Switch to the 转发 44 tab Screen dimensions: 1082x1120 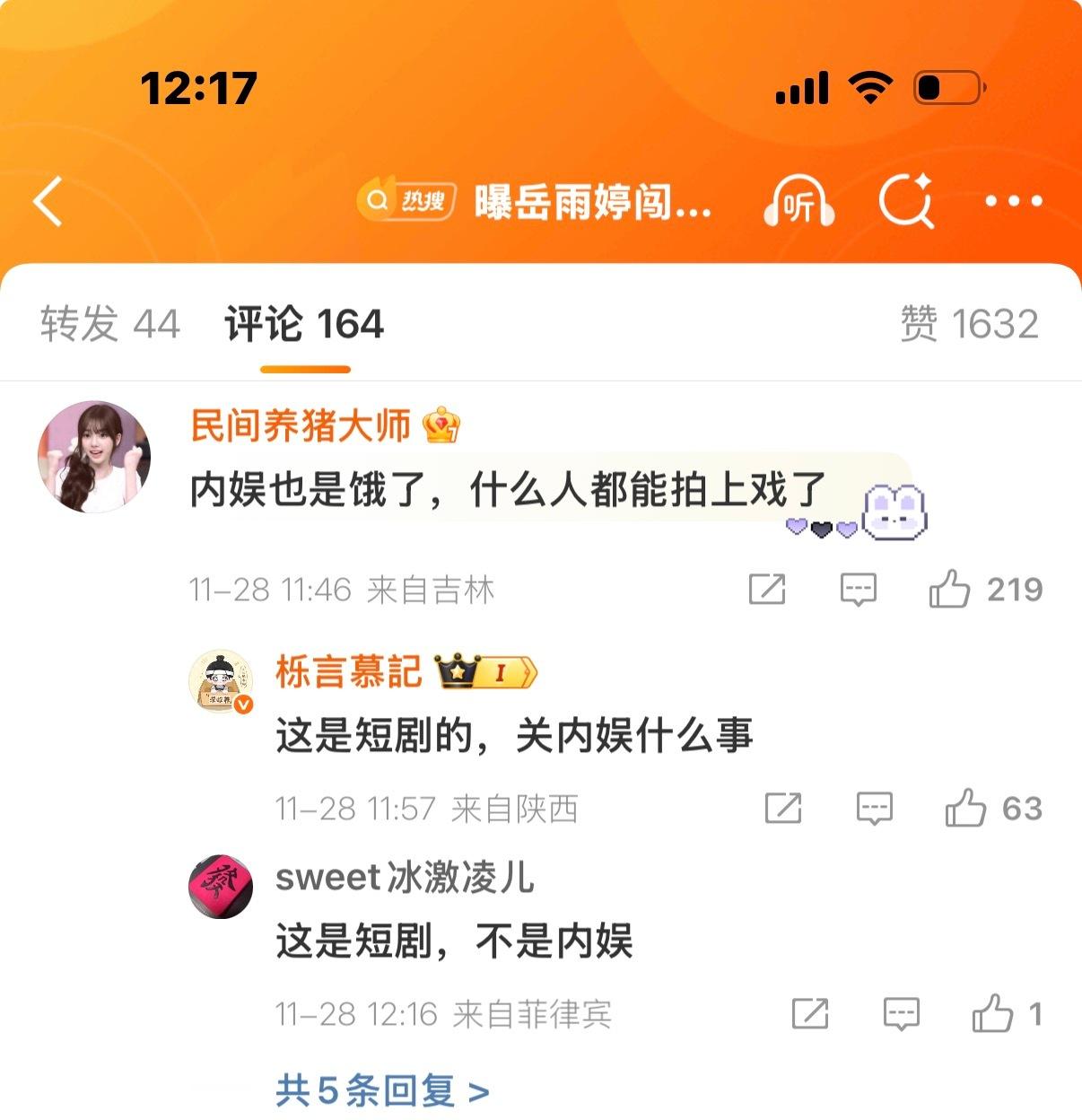[x=107, y=325]
